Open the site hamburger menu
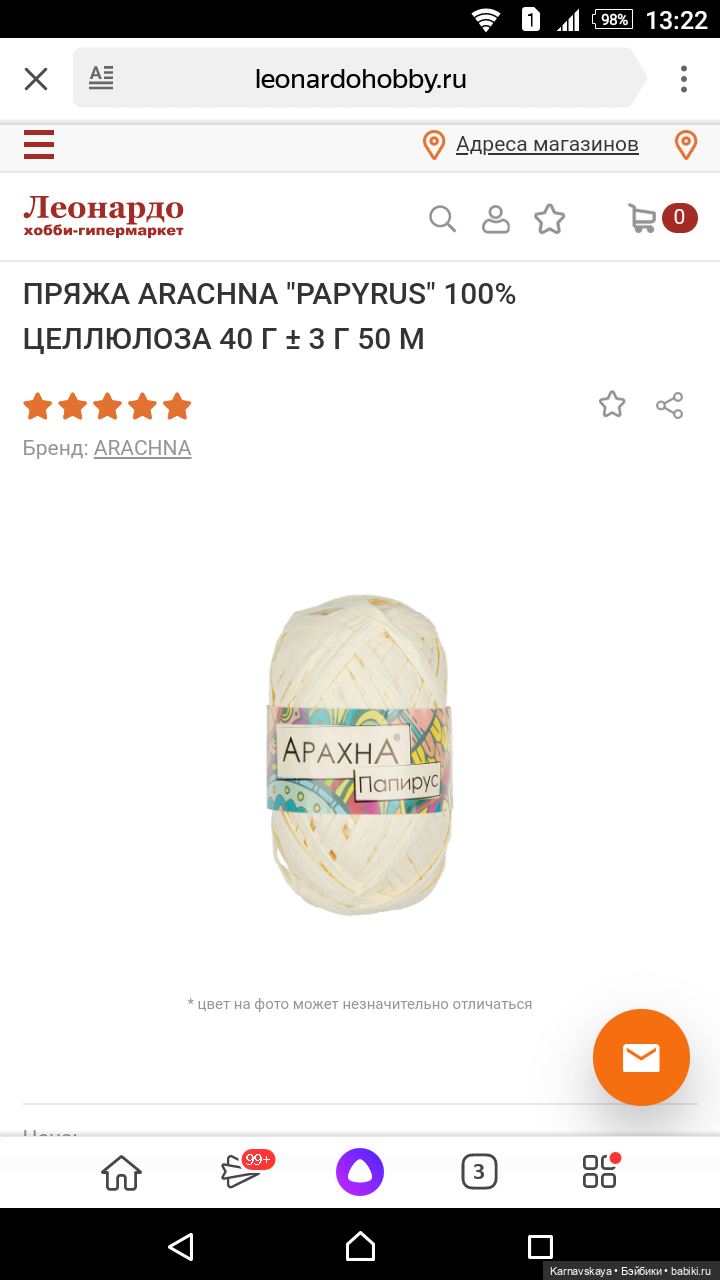The height and width of the screenshot is (1280, 720). tap(39, 145)
